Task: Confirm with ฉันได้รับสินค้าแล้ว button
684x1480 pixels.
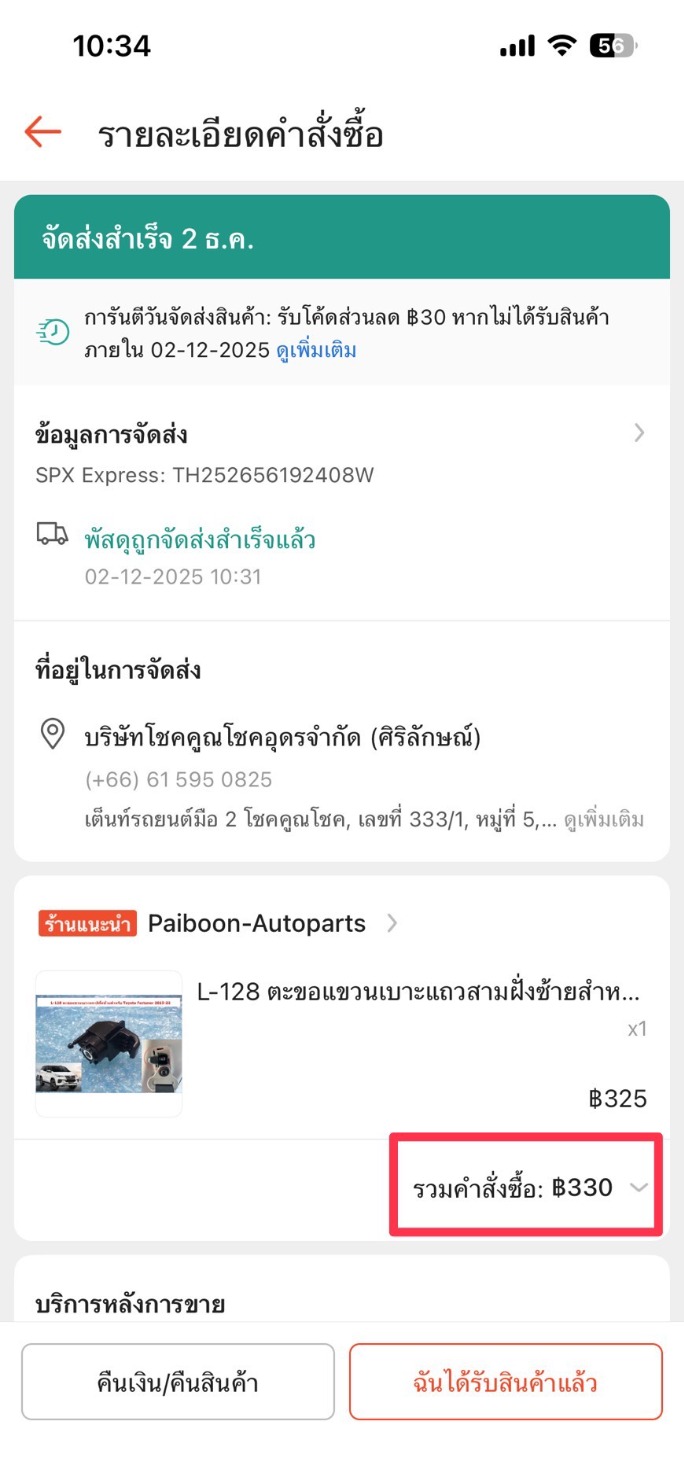Action: pyautogui.click(x=505, y=1383)
